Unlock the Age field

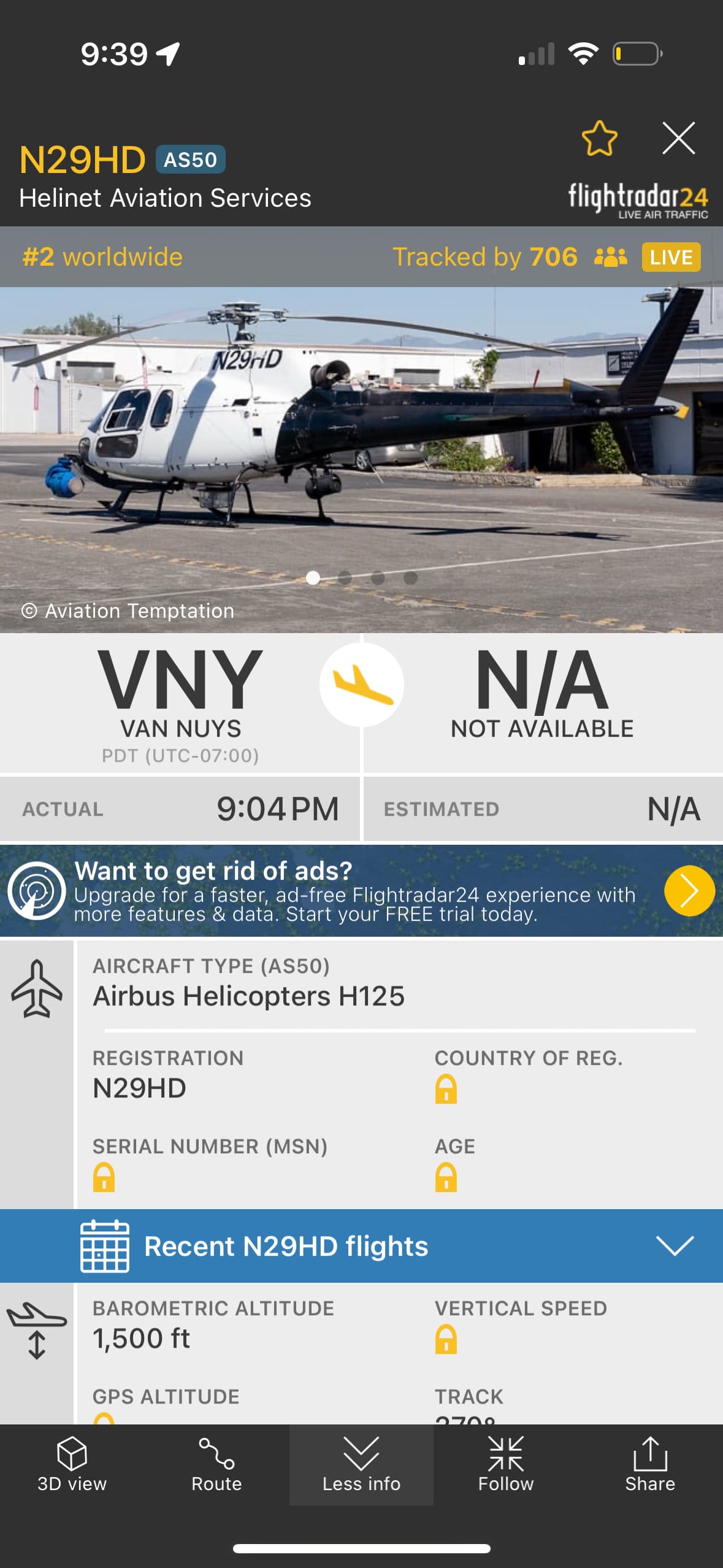pos(446,1178)
